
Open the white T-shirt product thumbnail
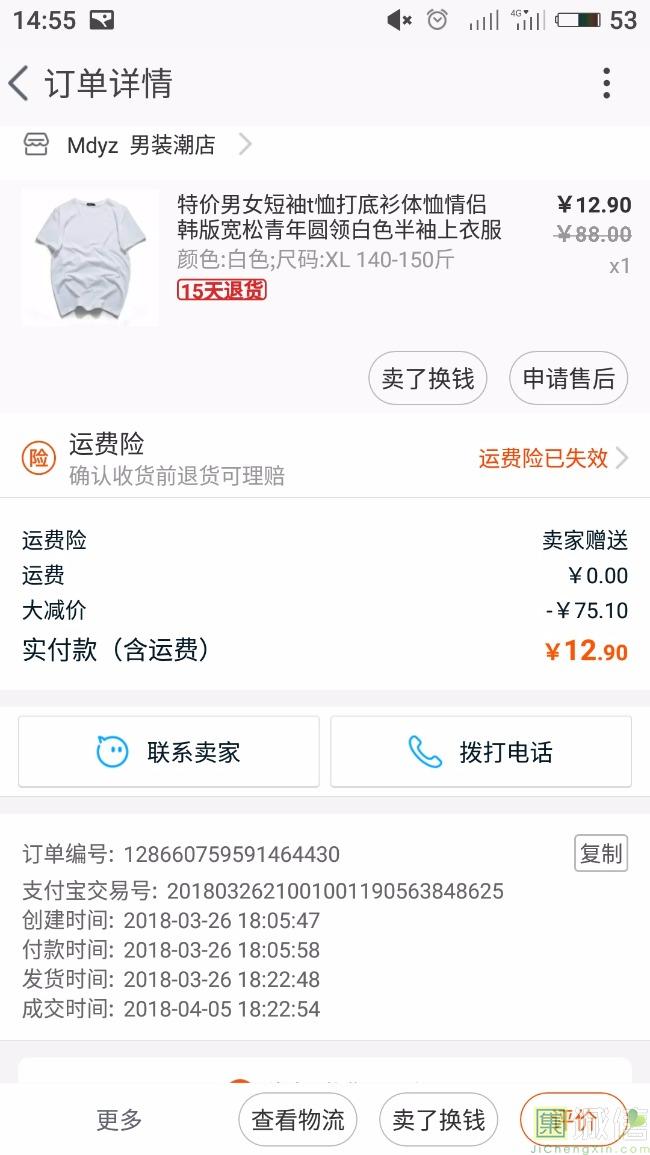click(90, 258)
